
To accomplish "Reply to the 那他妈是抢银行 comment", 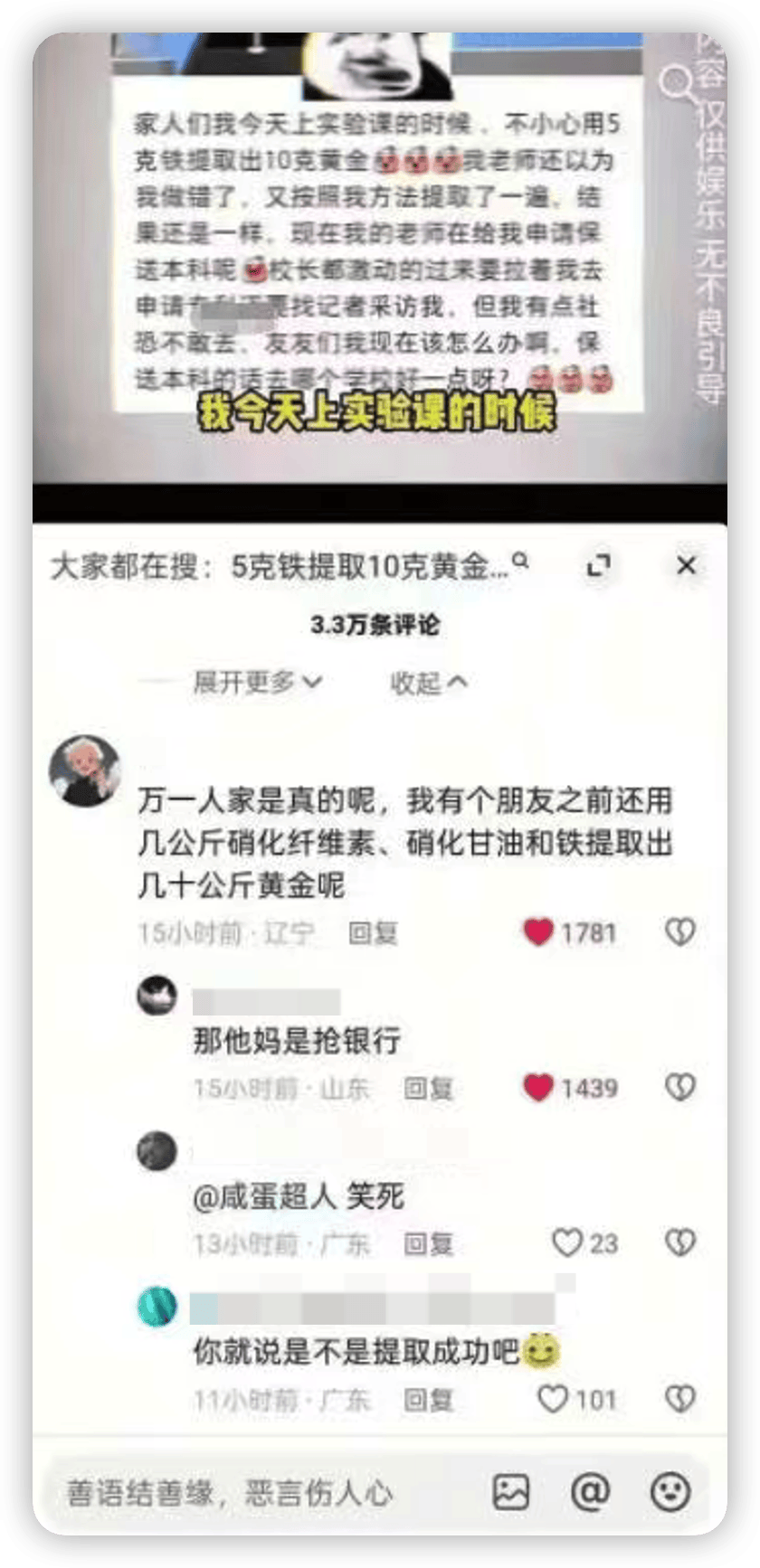I will click(428, 1088).
